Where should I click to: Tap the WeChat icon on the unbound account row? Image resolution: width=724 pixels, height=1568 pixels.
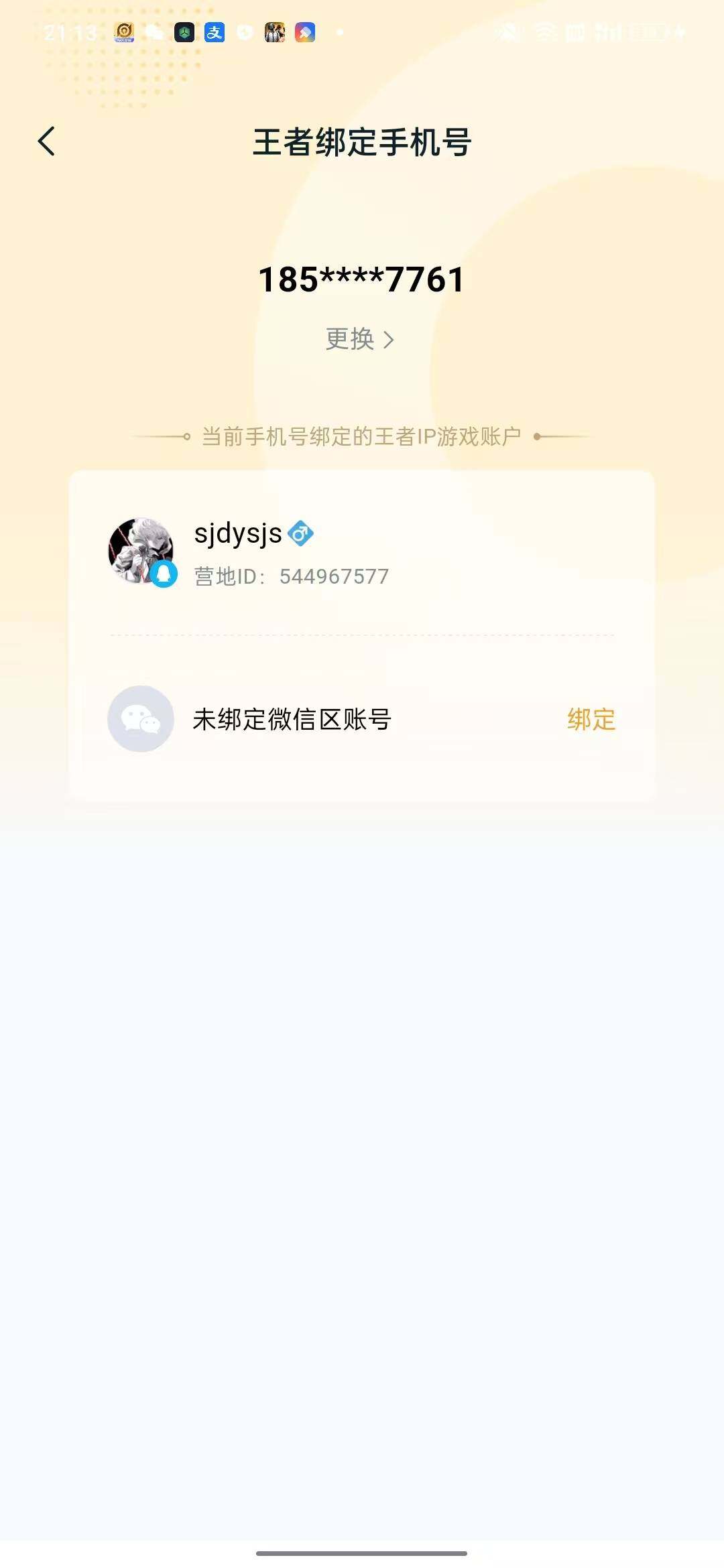[x=141, y=719]
